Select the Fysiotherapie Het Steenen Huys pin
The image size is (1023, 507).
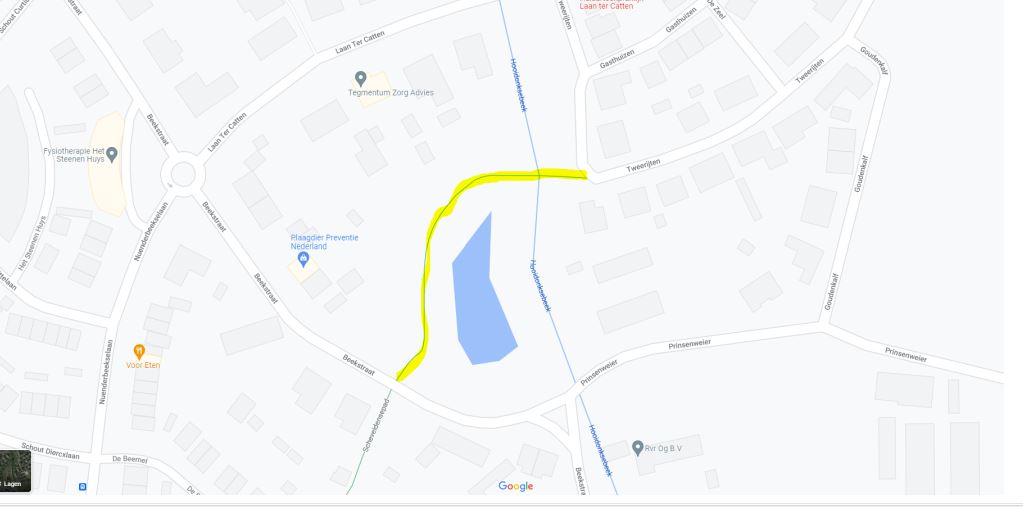pos(112,154)
